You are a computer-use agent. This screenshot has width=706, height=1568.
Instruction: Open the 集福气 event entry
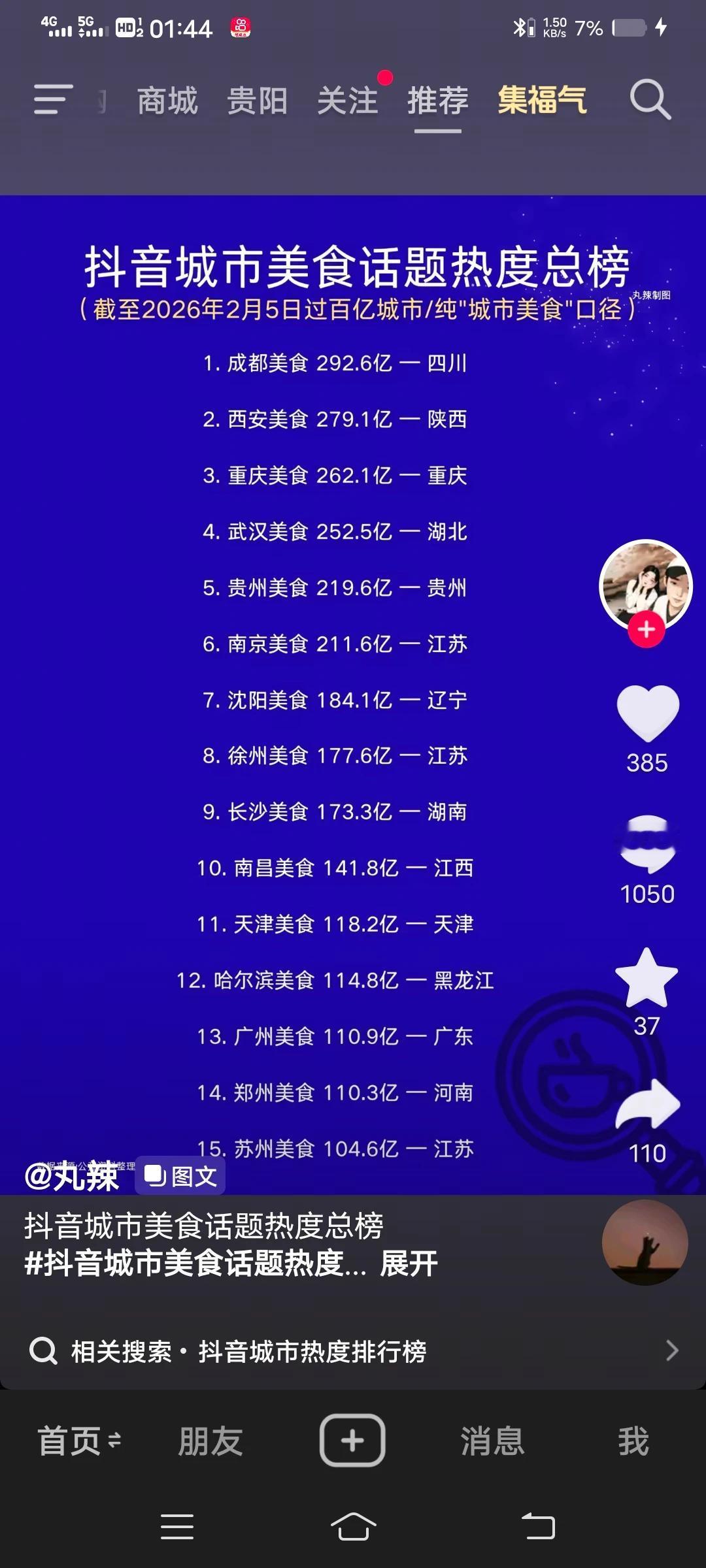pyautogui.click(x=543, y=99)
